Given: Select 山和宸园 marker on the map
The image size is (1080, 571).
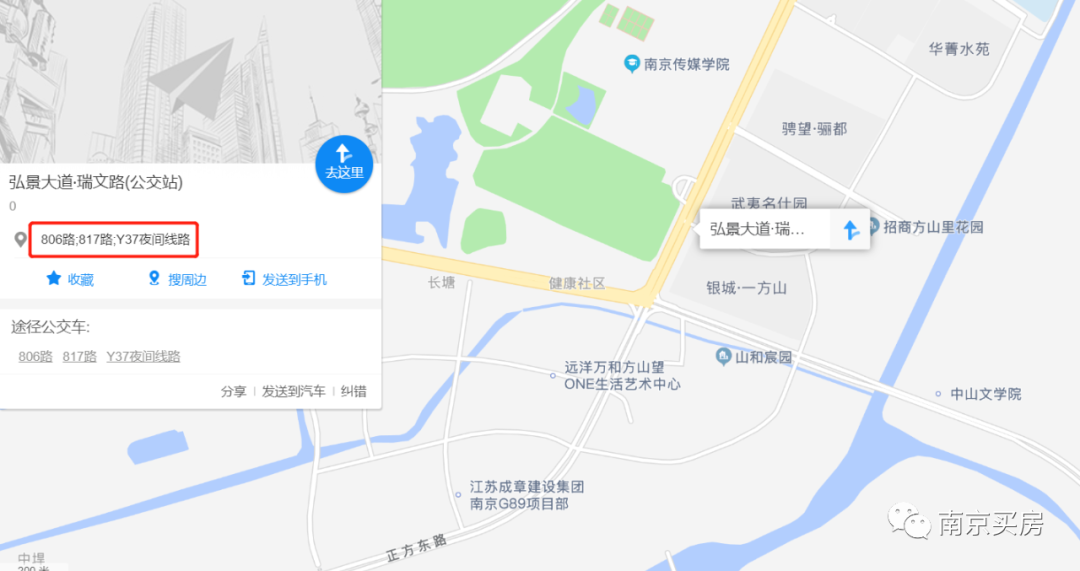Looking at the screenshot, I should pyautogui.click(x=723, y=356).
